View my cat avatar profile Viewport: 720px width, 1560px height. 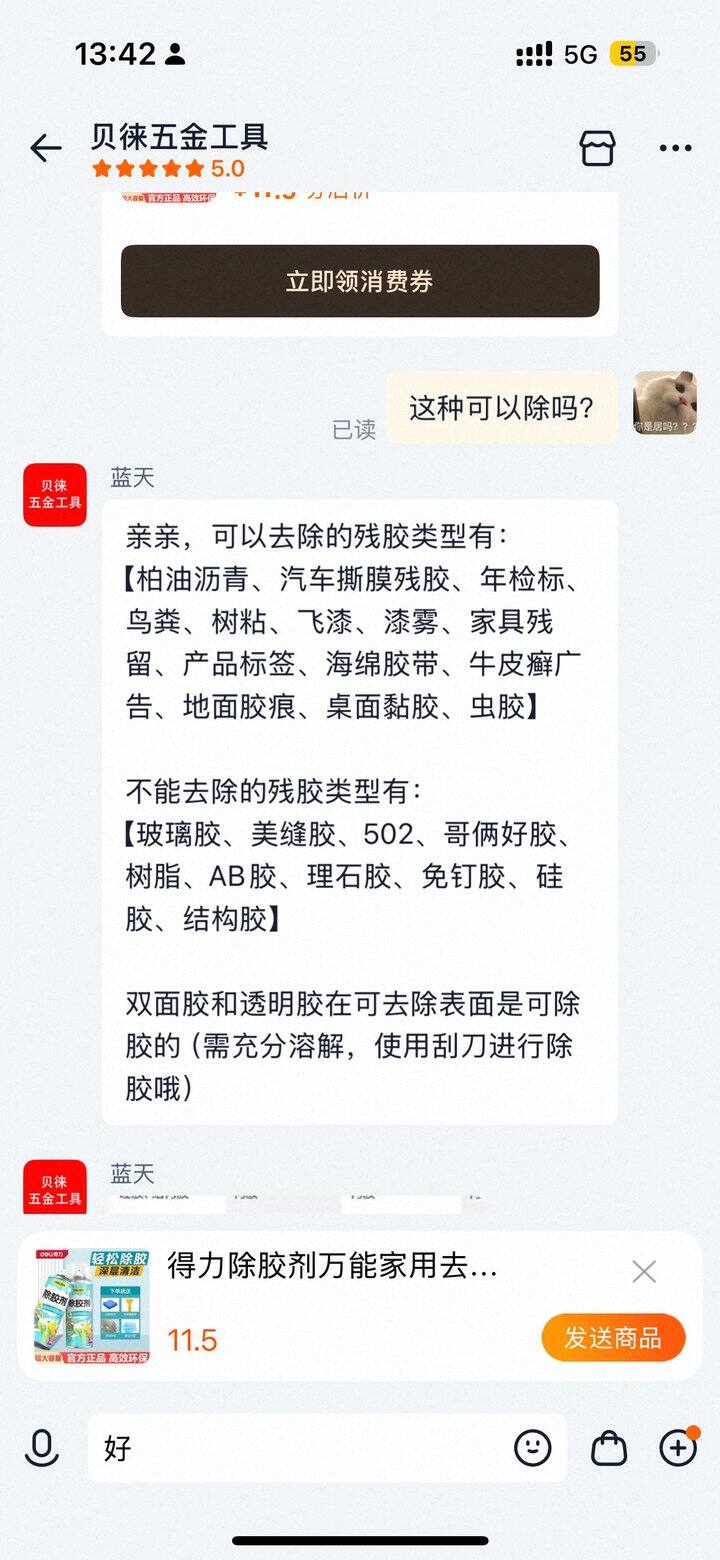(x=665, y=403)
